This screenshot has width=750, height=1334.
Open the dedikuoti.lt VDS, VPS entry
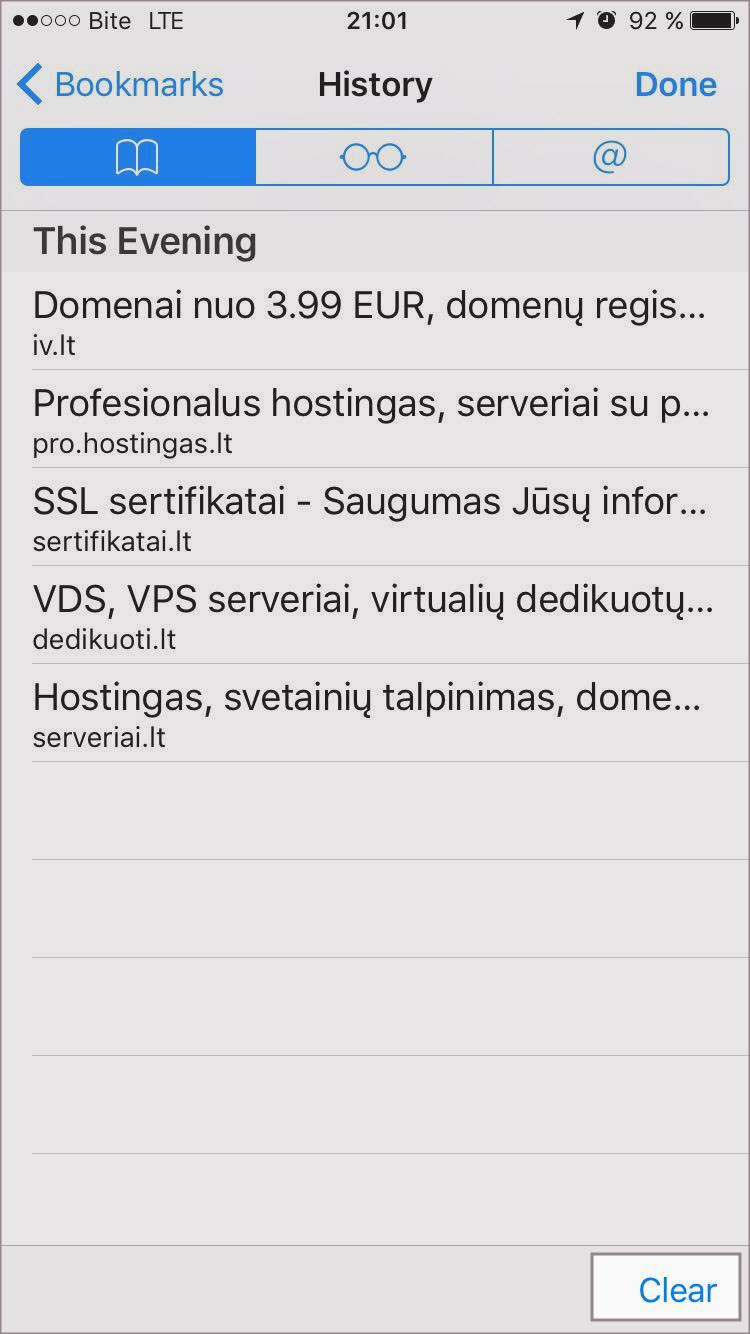click(370, 615)
